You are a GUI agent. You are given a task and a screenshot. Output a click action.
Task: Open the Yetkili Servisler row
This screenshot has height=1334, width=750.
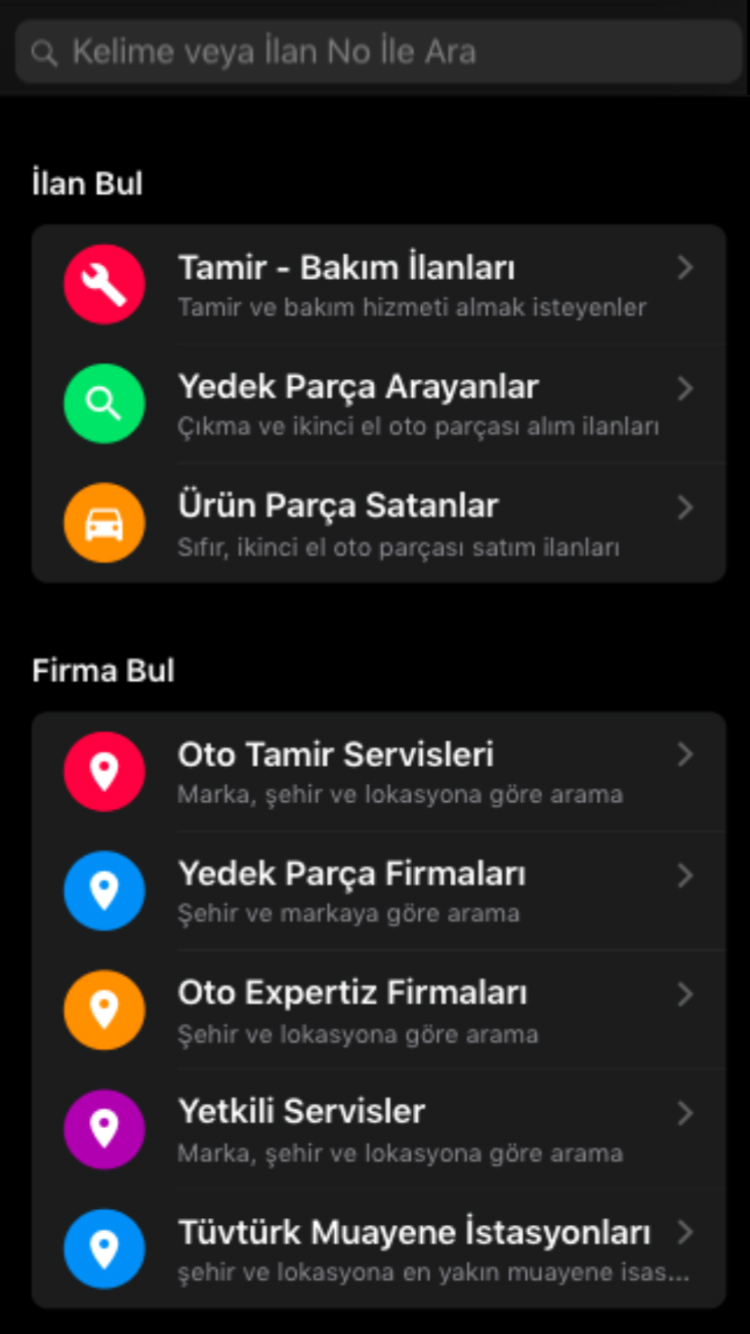pos(378,1129)
